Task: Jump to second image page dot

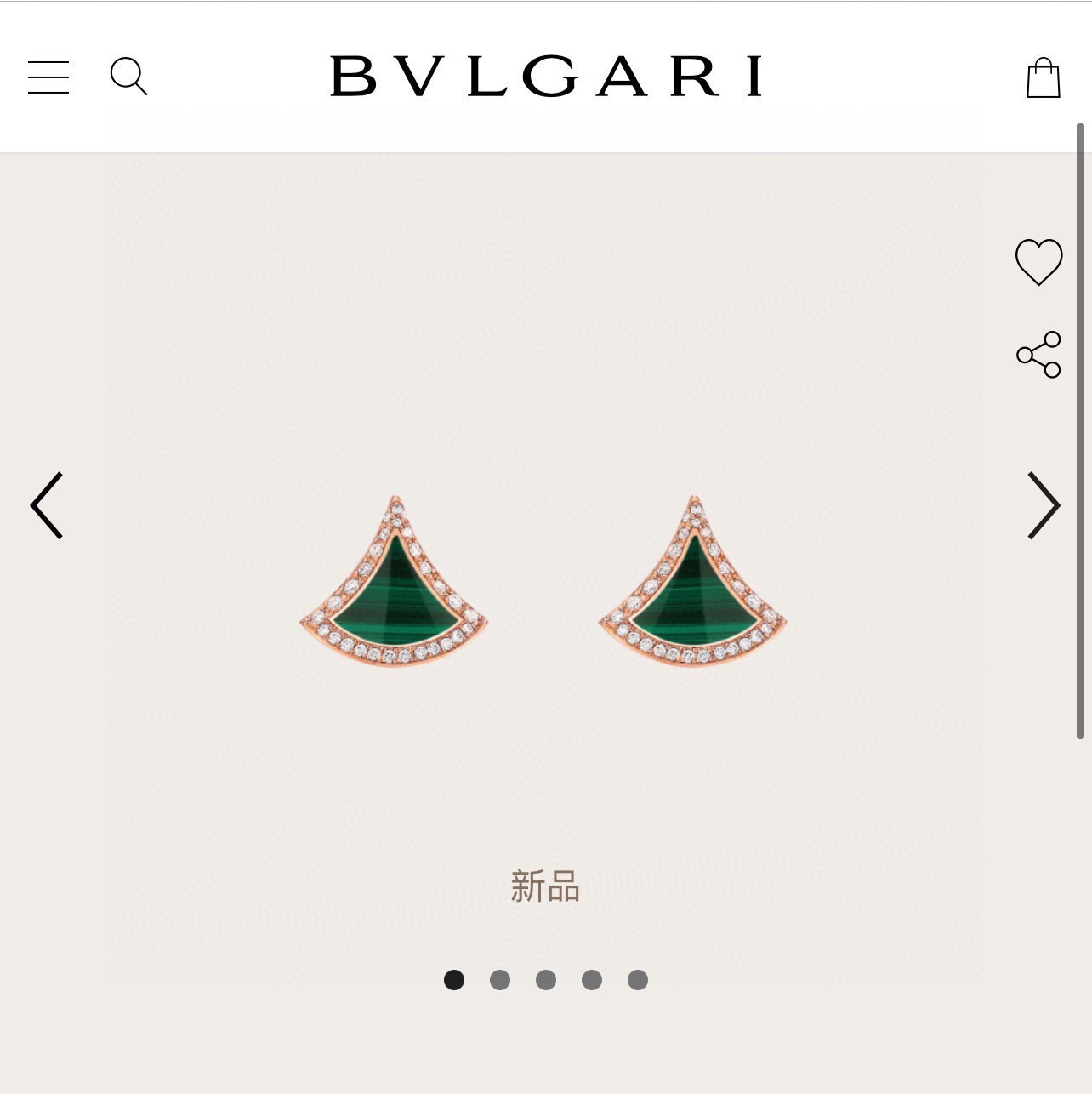Action: pyautogui.click(x=500, y=980)
